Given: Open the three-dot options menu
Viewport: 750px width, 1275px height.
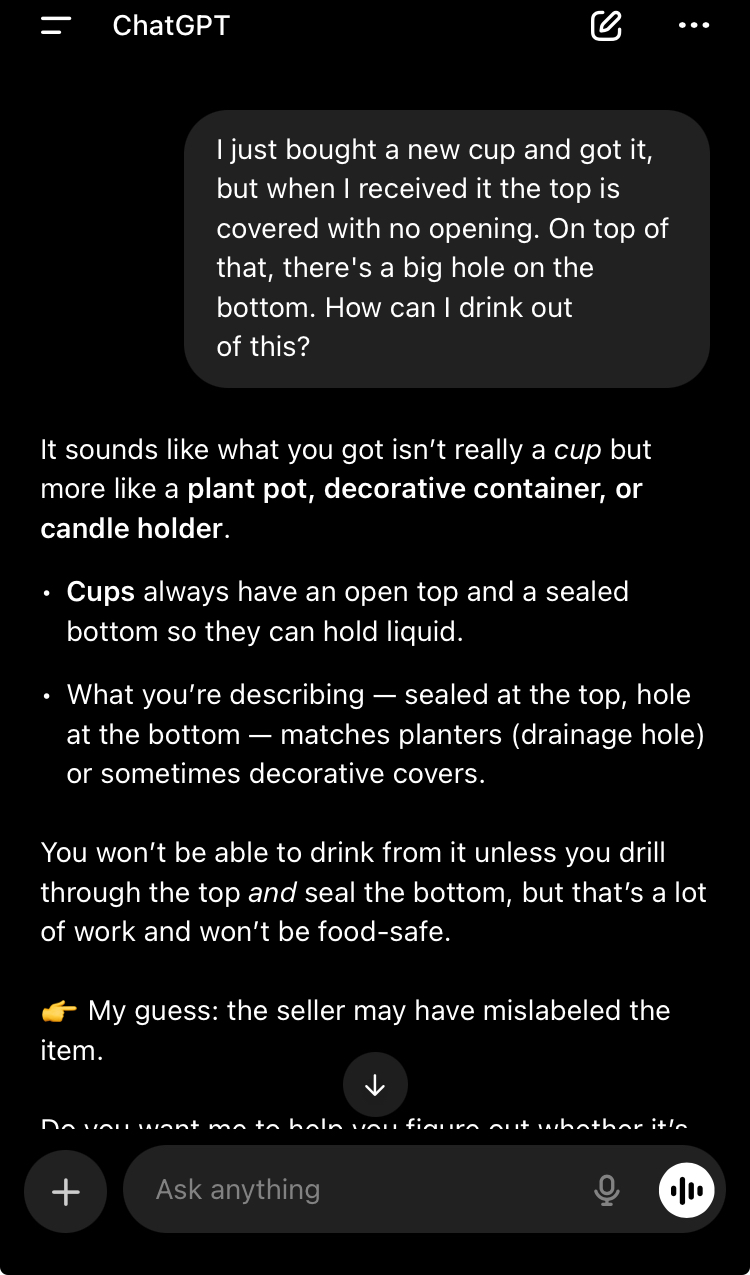Looking at the screenshot, I should click(x=693, y=26).
